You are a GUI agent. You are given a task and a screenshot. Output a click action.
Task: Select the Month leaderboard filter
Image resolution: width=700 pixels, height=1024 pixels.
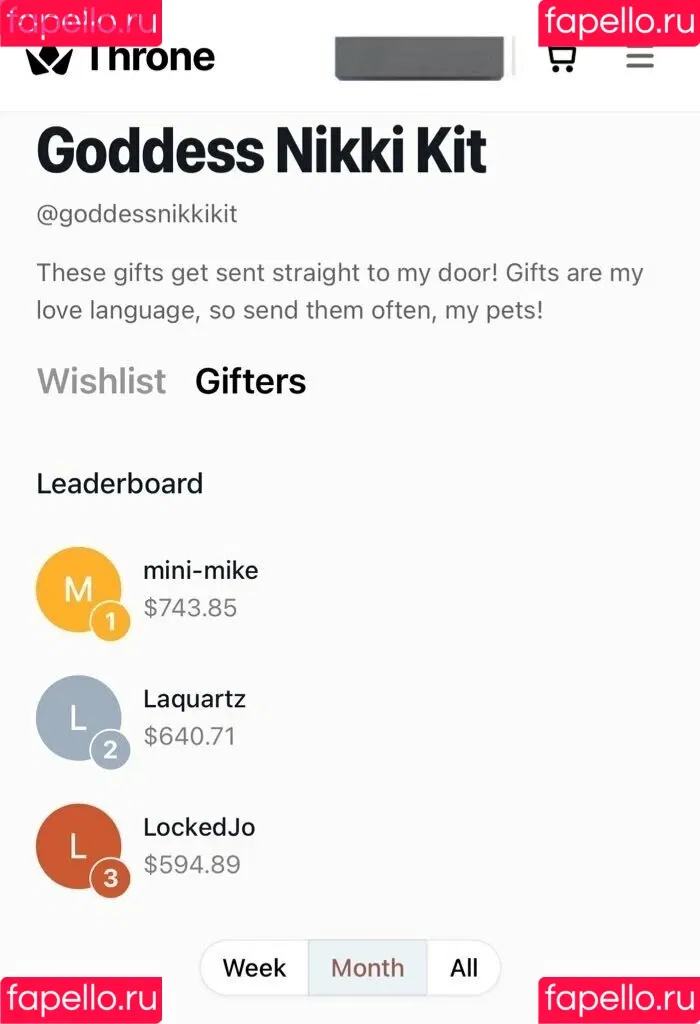point(367,968)
